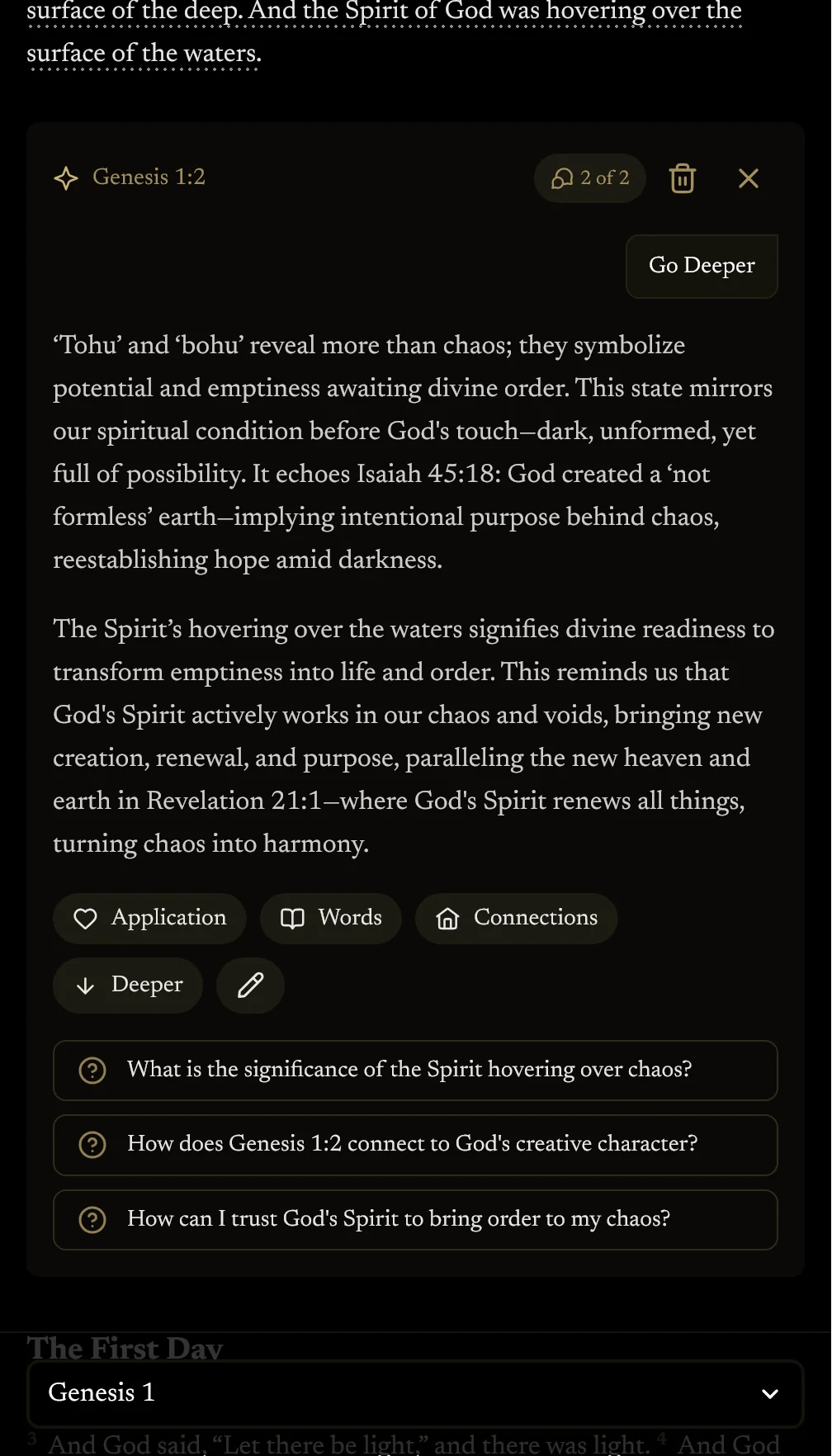Show the Connections chip

click(x=516, y=918)
